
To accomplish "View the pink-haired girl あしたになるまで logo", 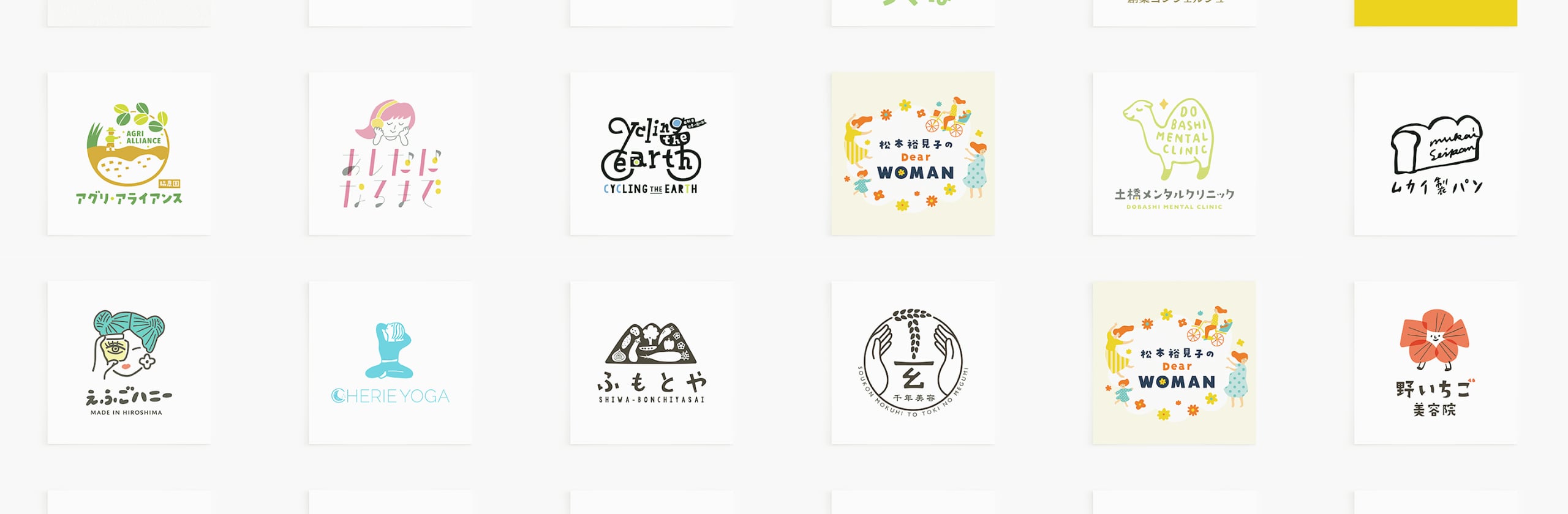I will tap(390, 154).
